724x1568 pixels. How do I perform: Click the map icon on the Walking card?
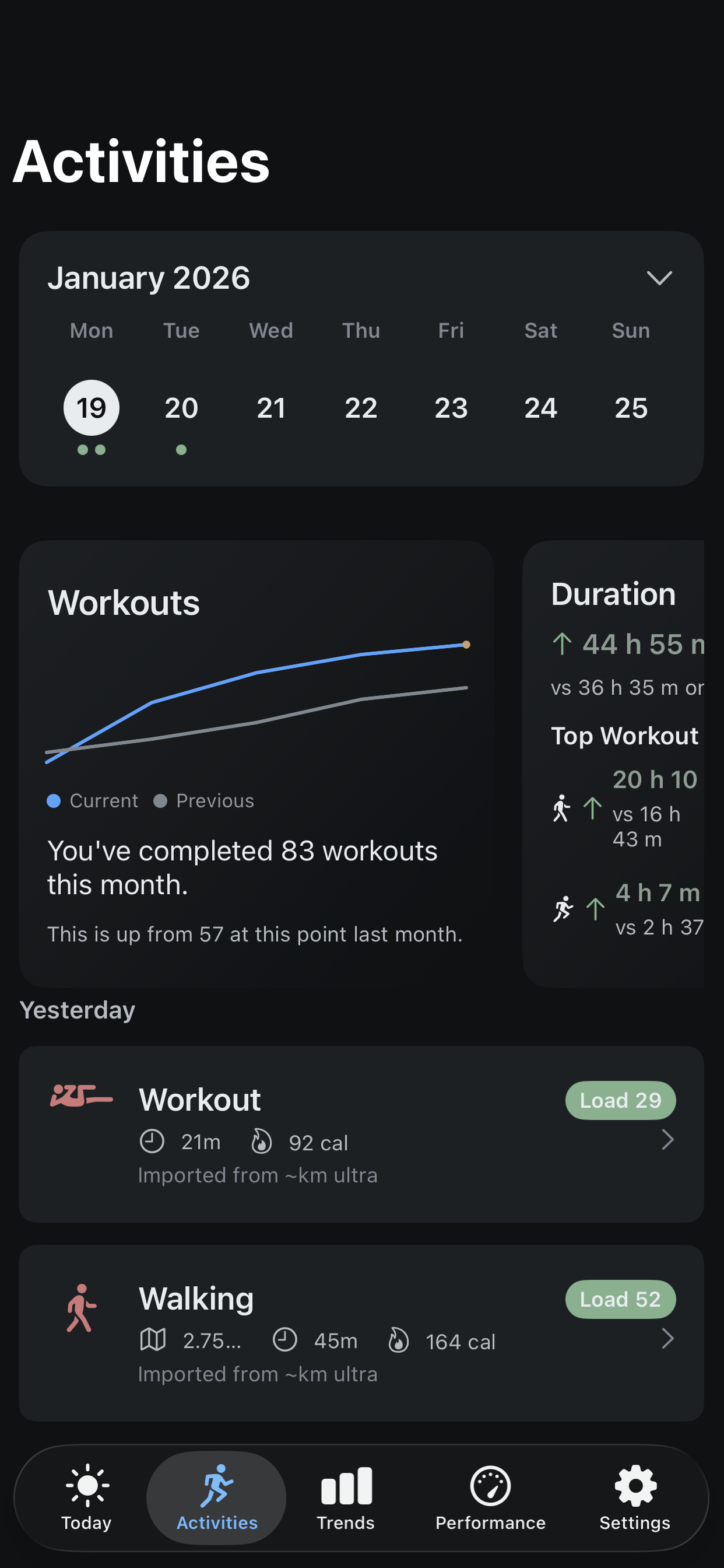153,1340
